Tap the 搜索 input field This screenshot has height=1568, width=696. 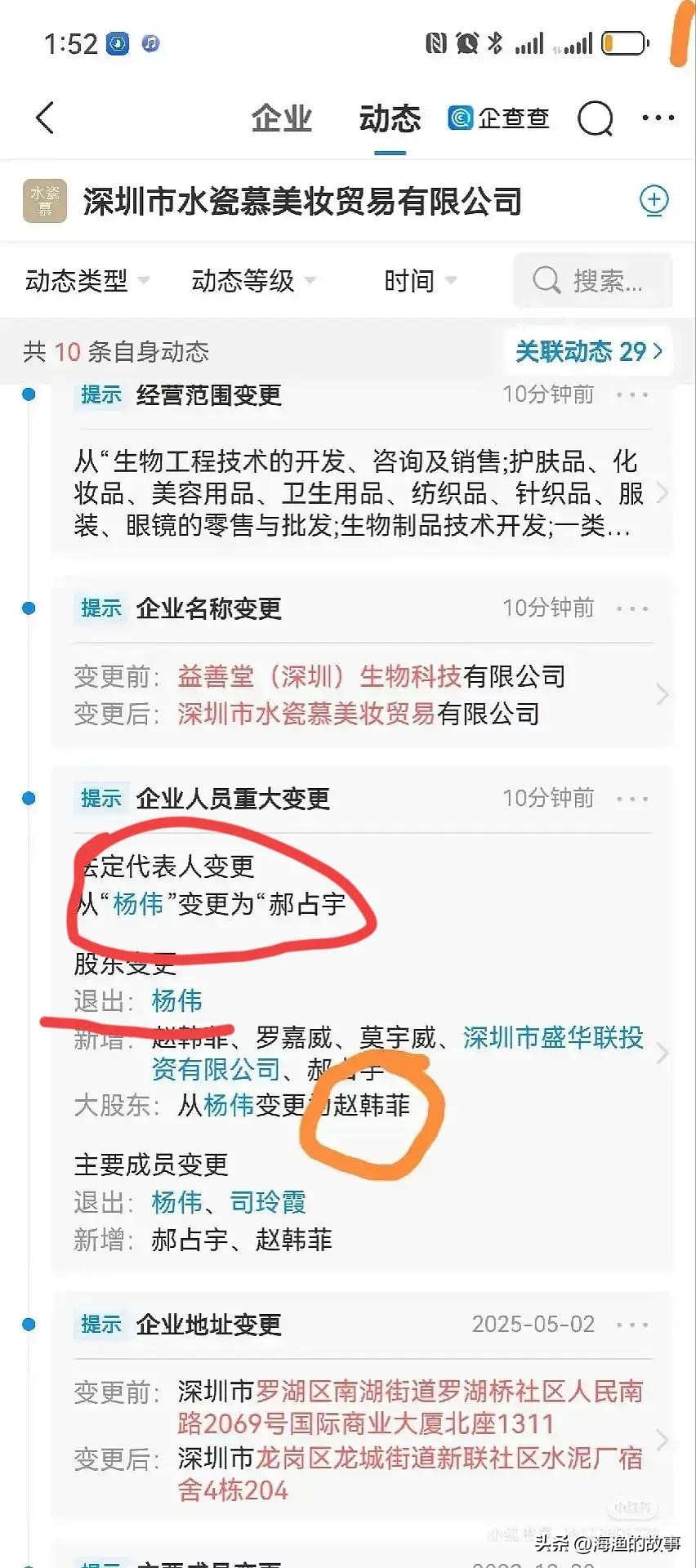[593, 281]
